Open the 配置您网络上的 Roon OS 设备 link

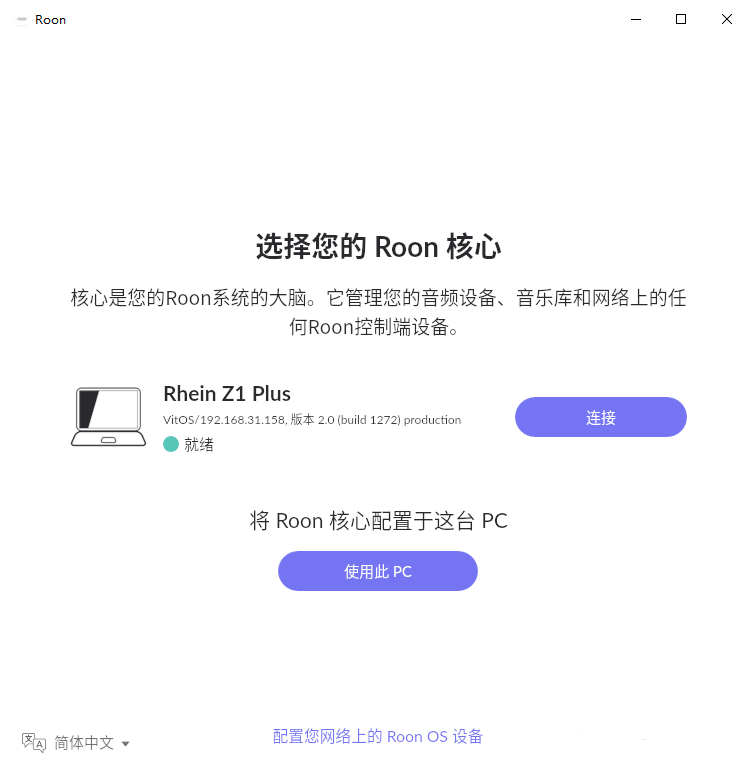click(x=377, y=736)
